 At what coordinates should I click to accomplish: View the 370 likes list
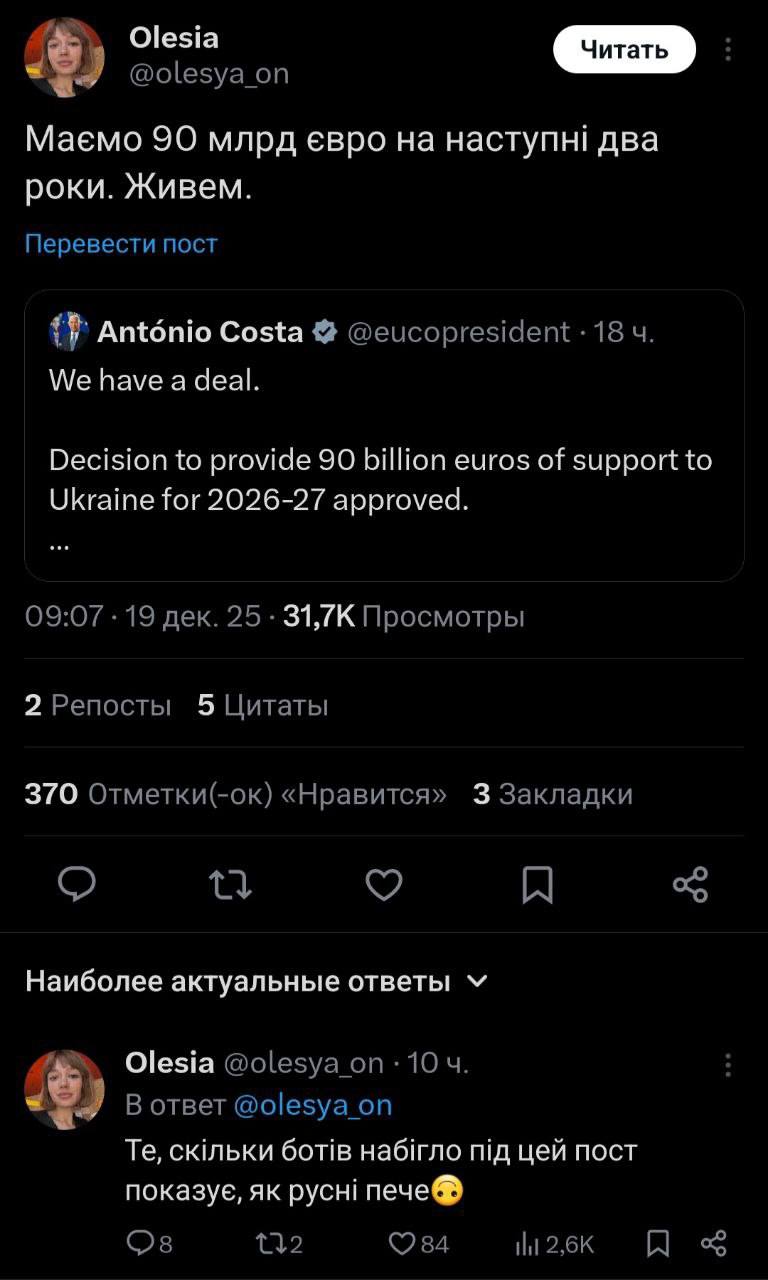click(x=235, y=794)
